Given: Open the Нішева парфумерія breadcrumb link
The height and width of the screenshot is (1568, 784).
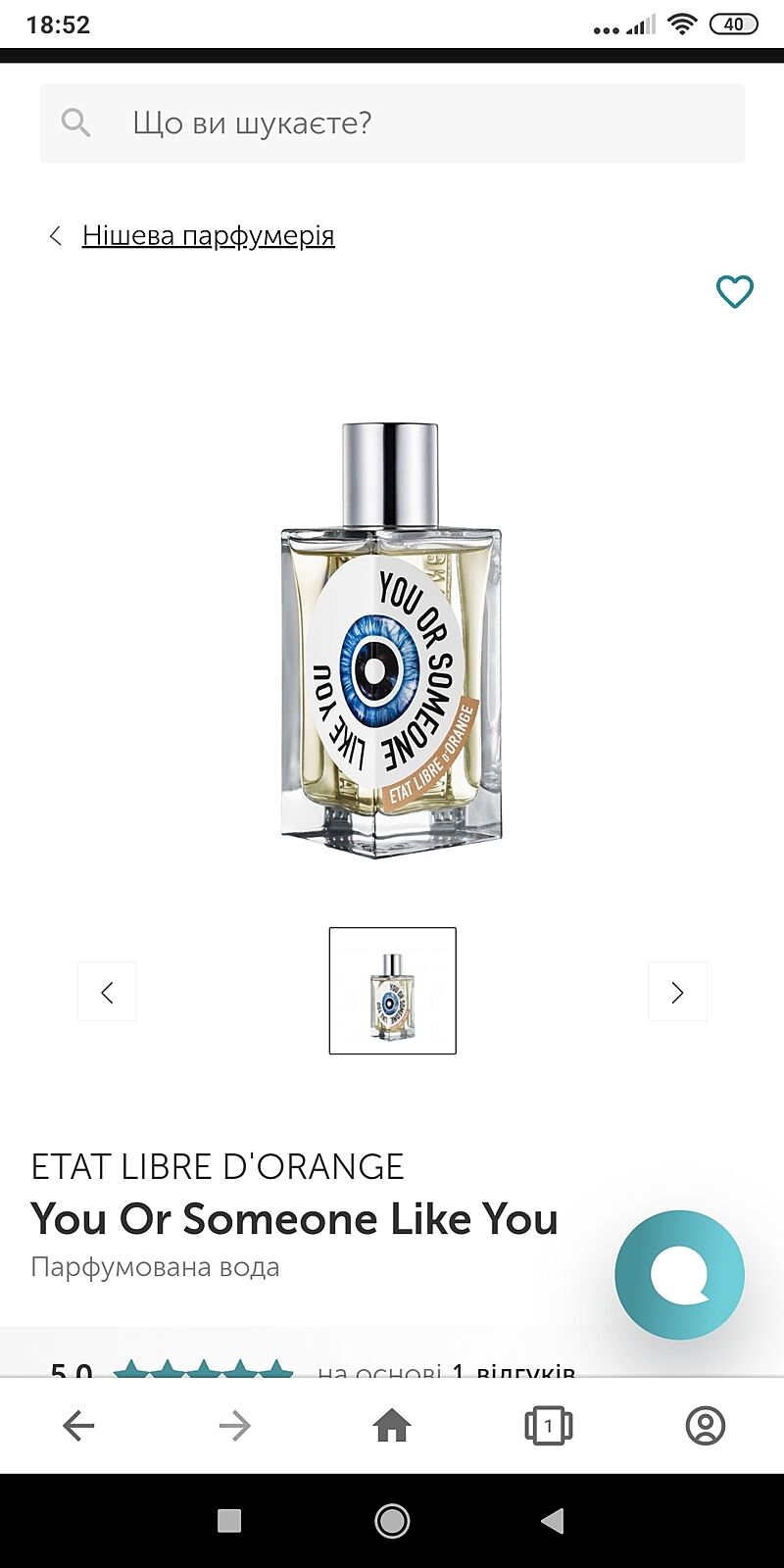Looking at the screenshot, I should coord(208,235).
